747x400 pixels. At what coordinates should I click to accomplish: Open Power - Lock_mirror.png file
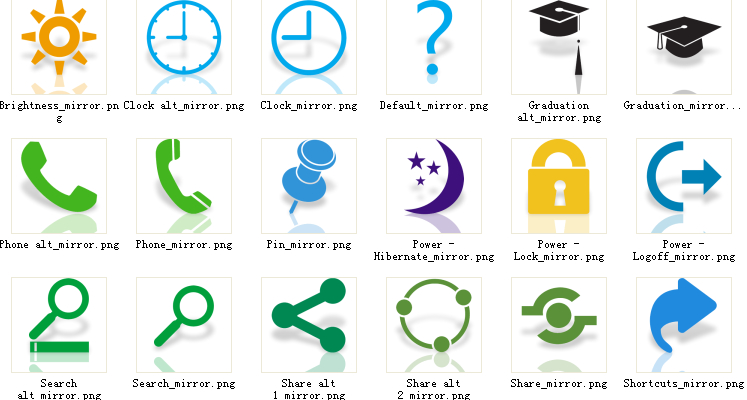tap(559, 185)
